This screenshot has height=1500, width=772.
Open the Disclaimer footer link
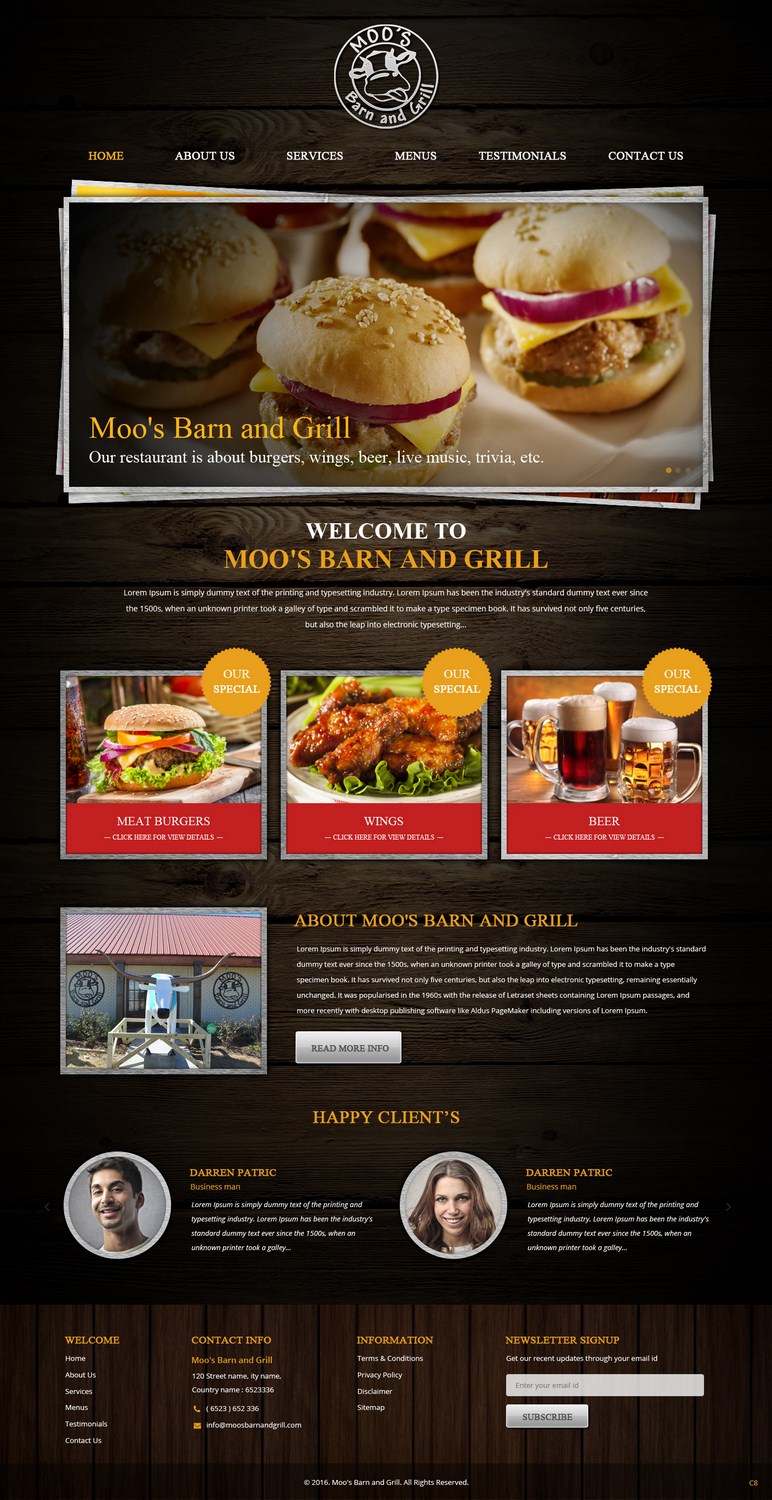(374, 1391)
